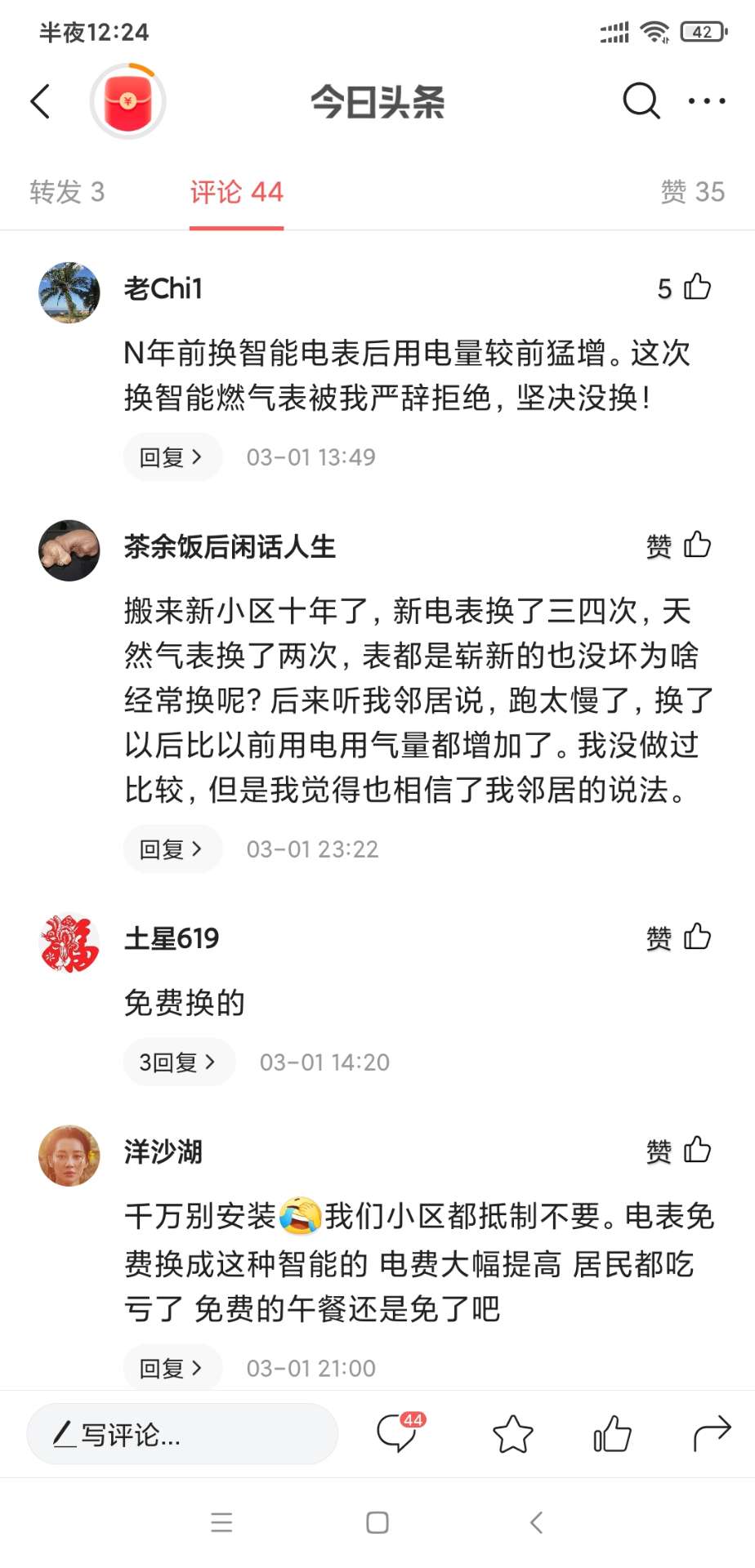
Task: Like 土星619's comment
Action: click(696, 937)
